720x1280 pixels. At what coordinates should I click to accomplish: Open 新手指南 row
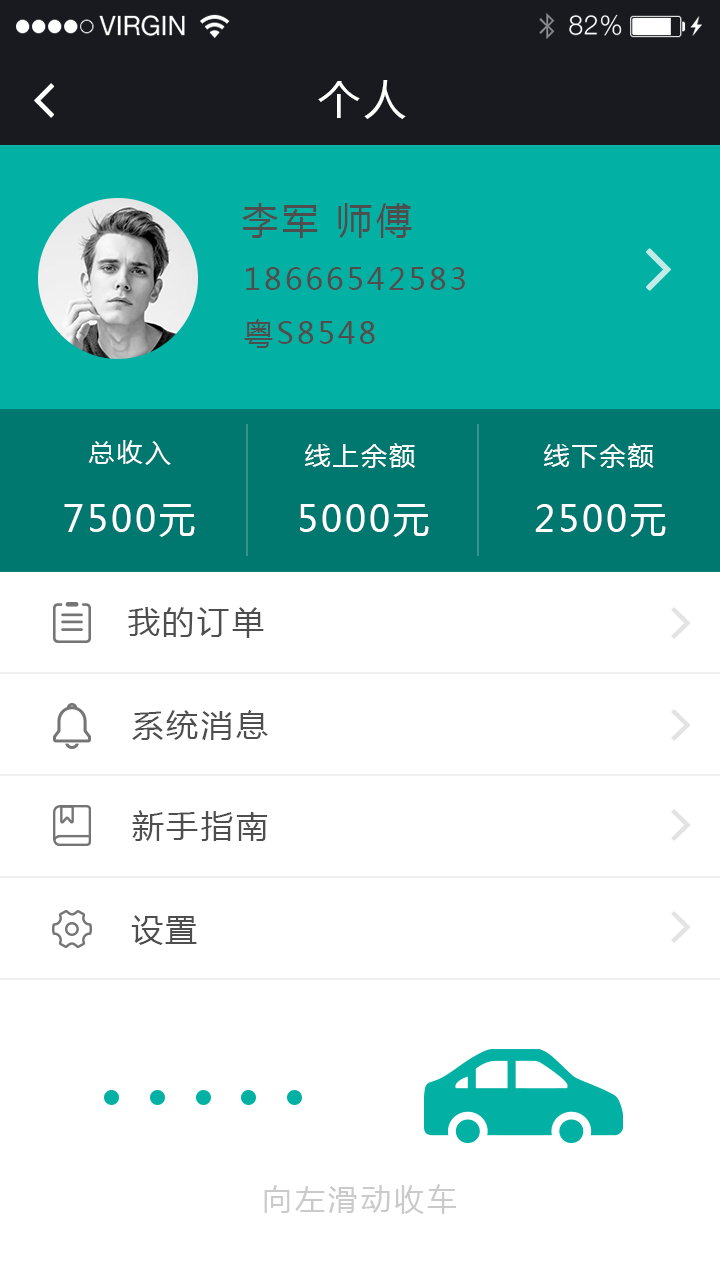pyautogui.click(x=360, y=827)
